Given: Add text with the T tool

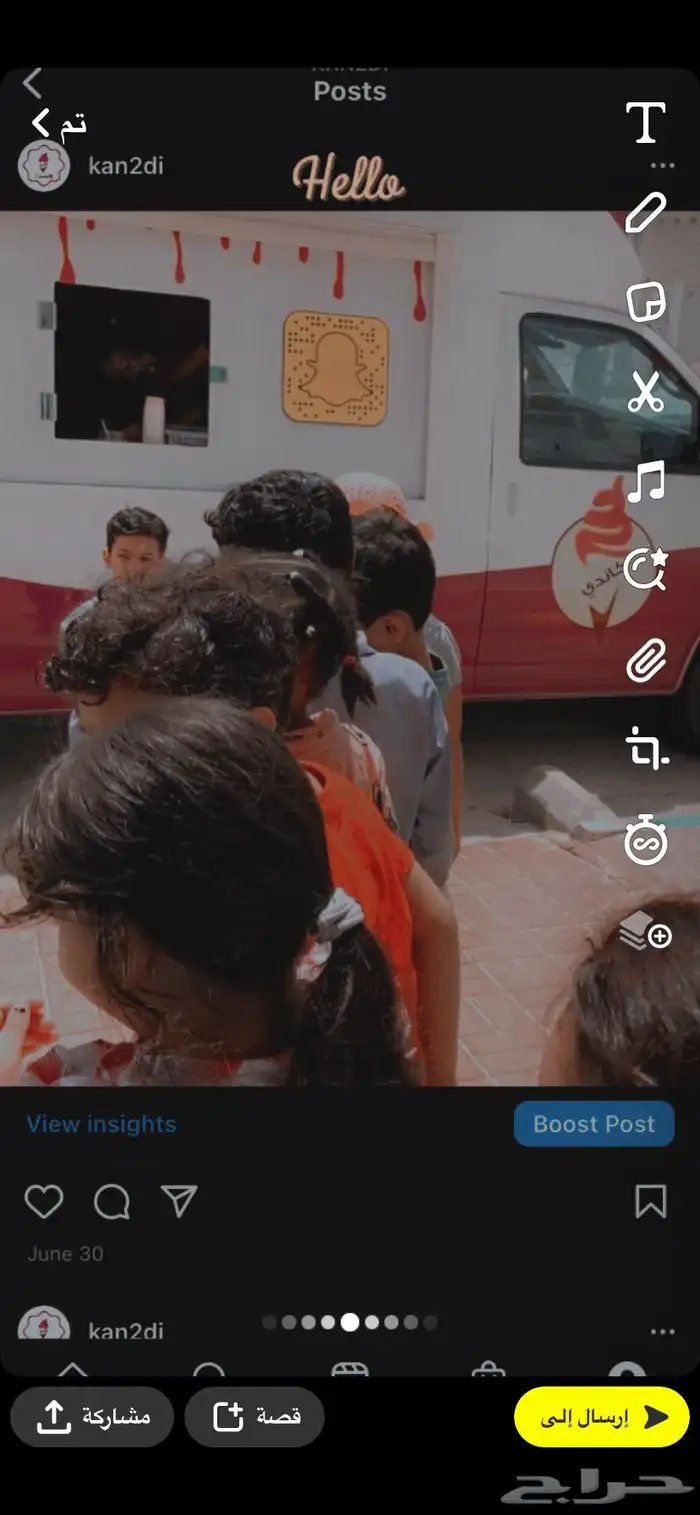Looking at the screenshot, I should (x=646, y=123).
